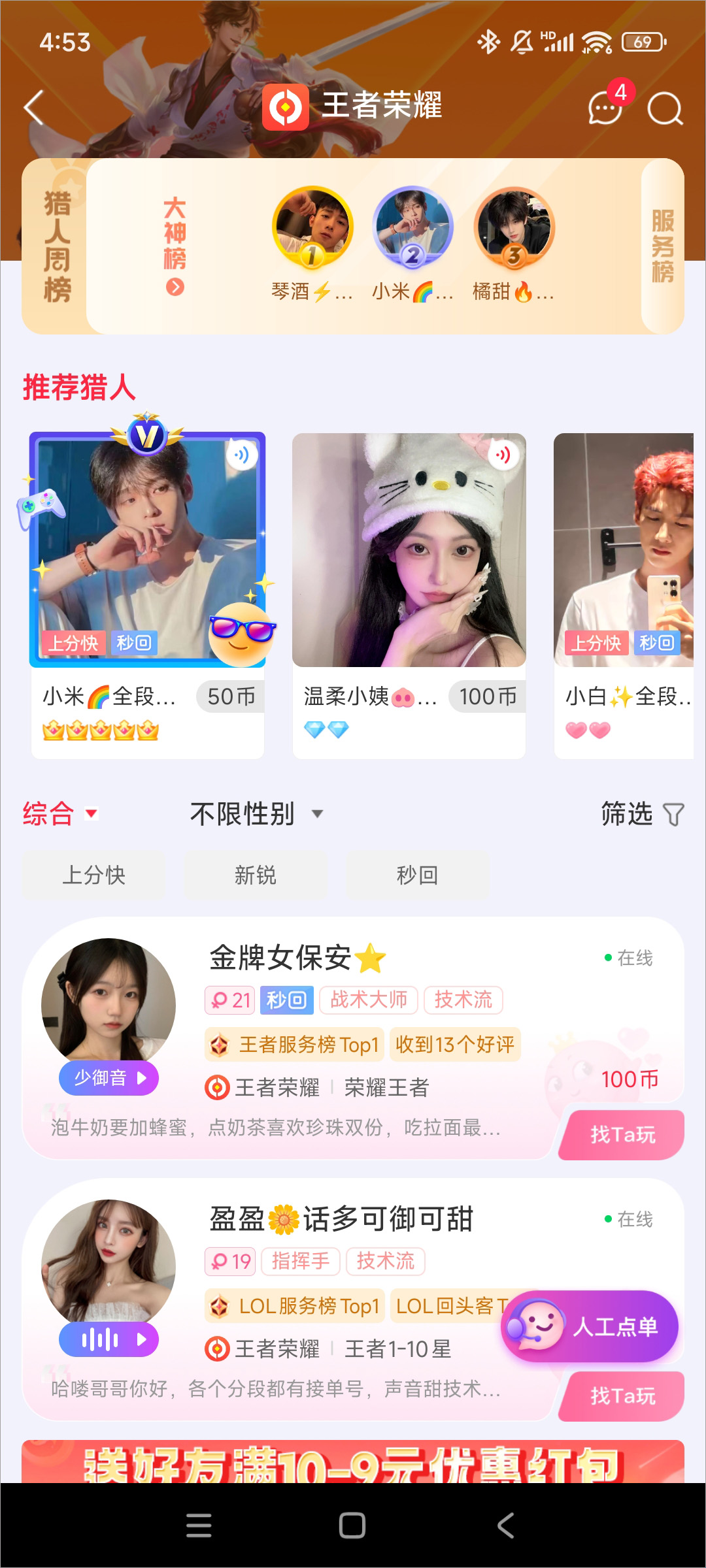Open the 大神榜 leaderboard
The height and width of the screenshot is (1568, 706).
pos(175,246)
